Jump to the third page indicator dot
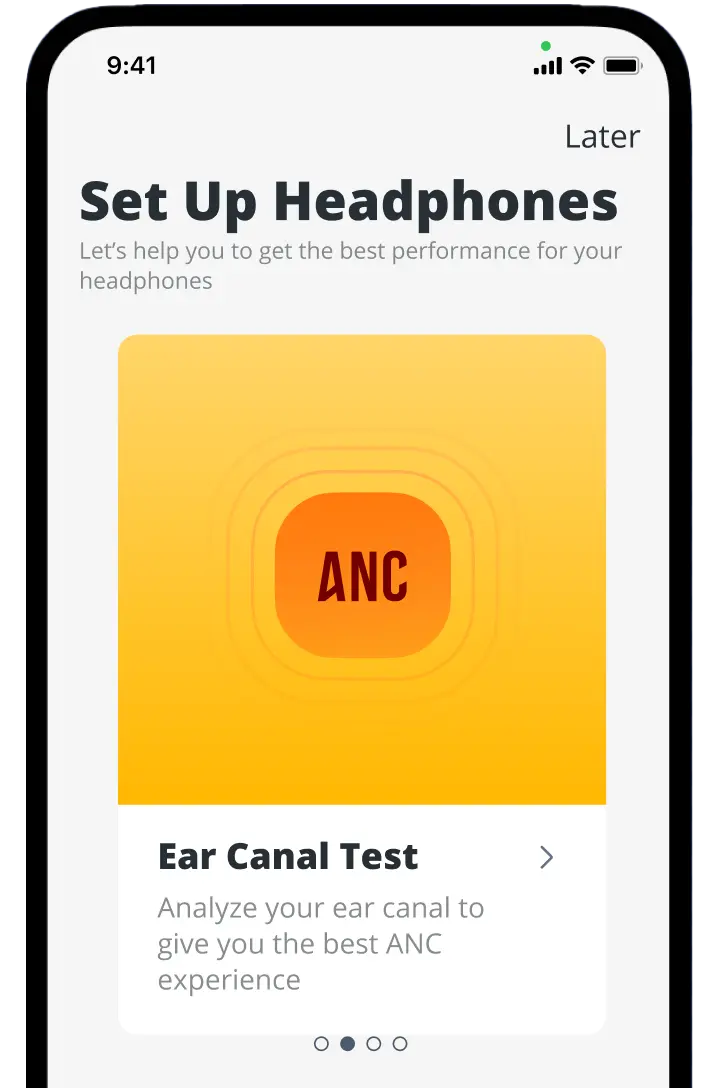This screenshot has width=720, height=1088. (374, 1044)
